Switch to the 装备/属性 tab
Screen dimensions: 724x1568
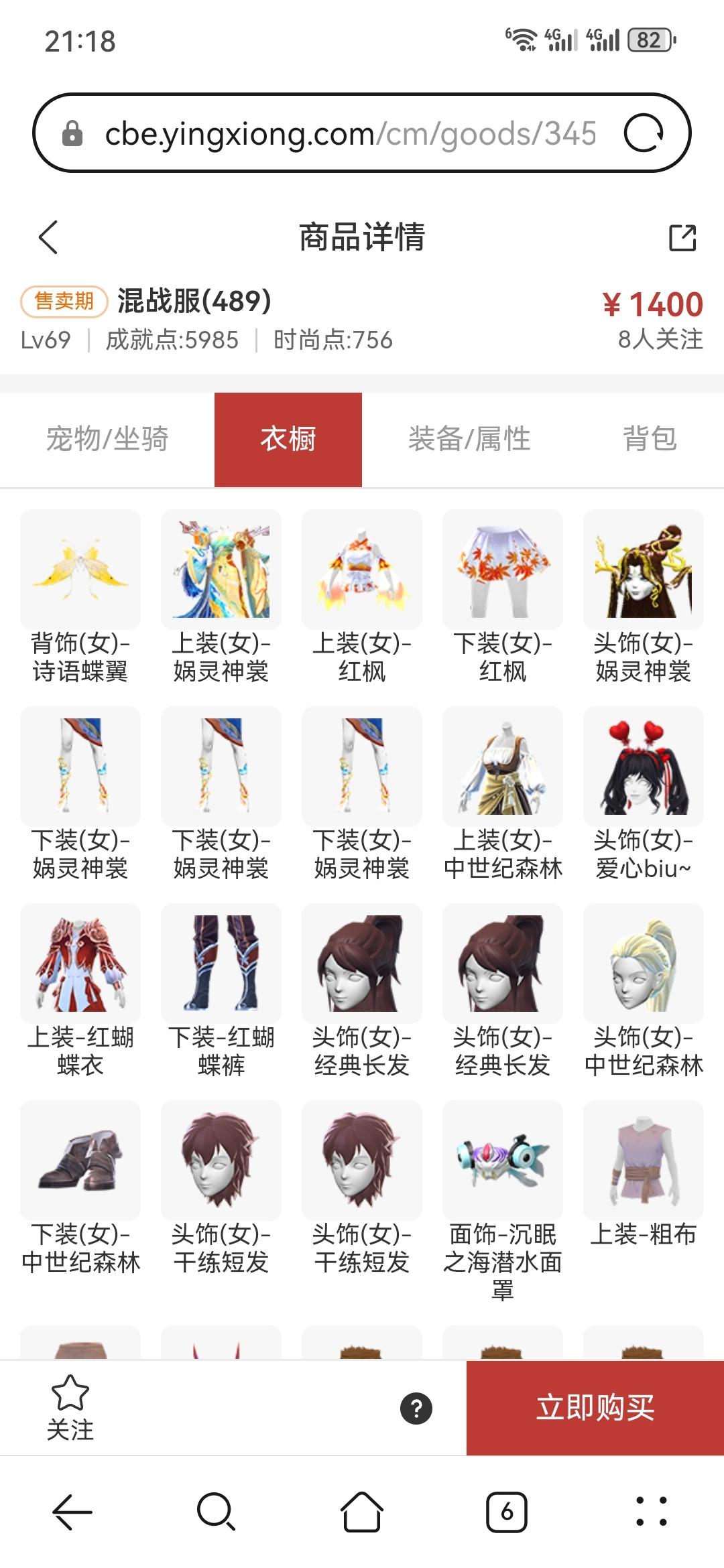pyautogui.click(x=469, y=438)
